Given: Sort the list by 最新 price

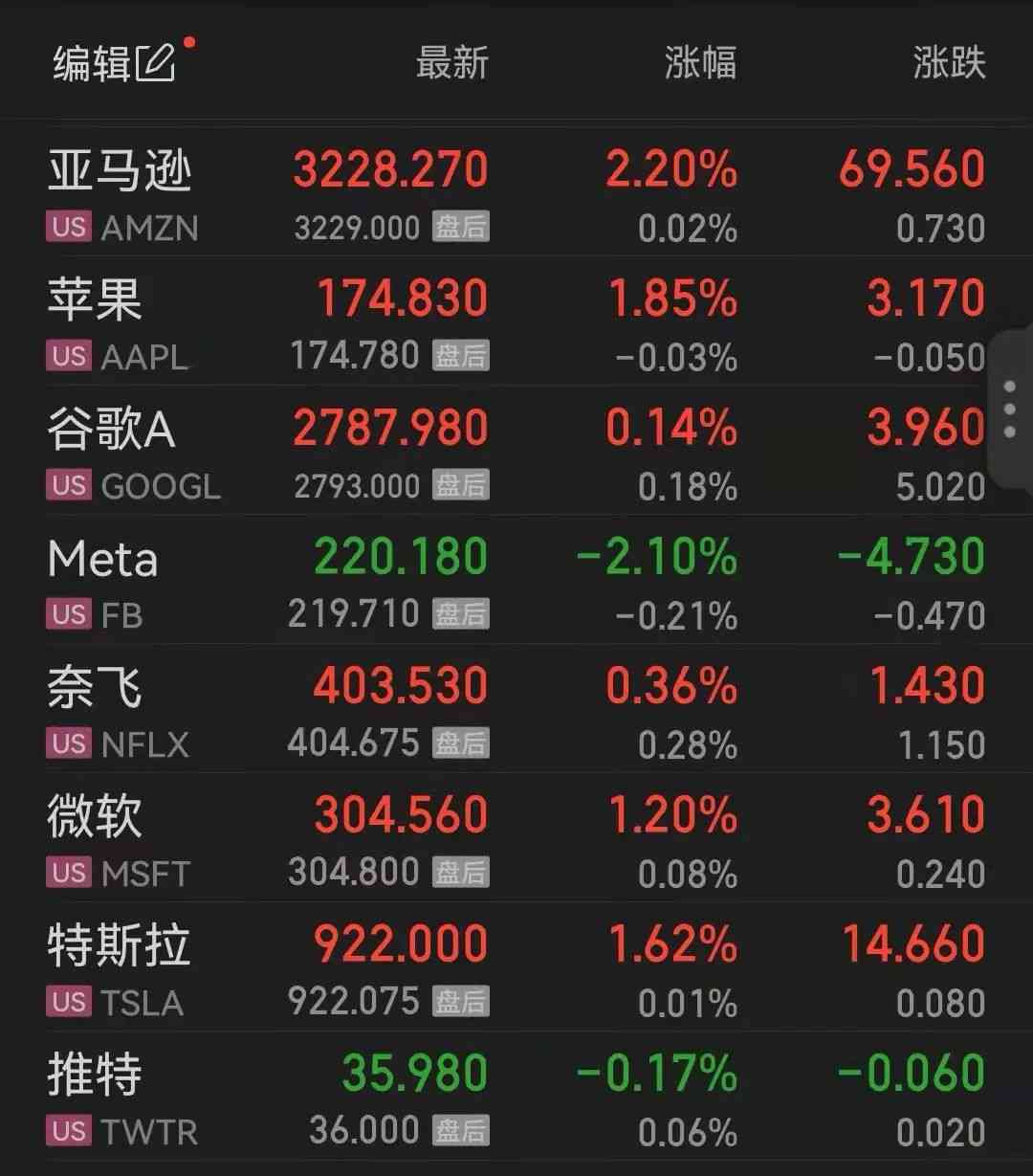Looking at the screenshot, I should tap(451, 64).
